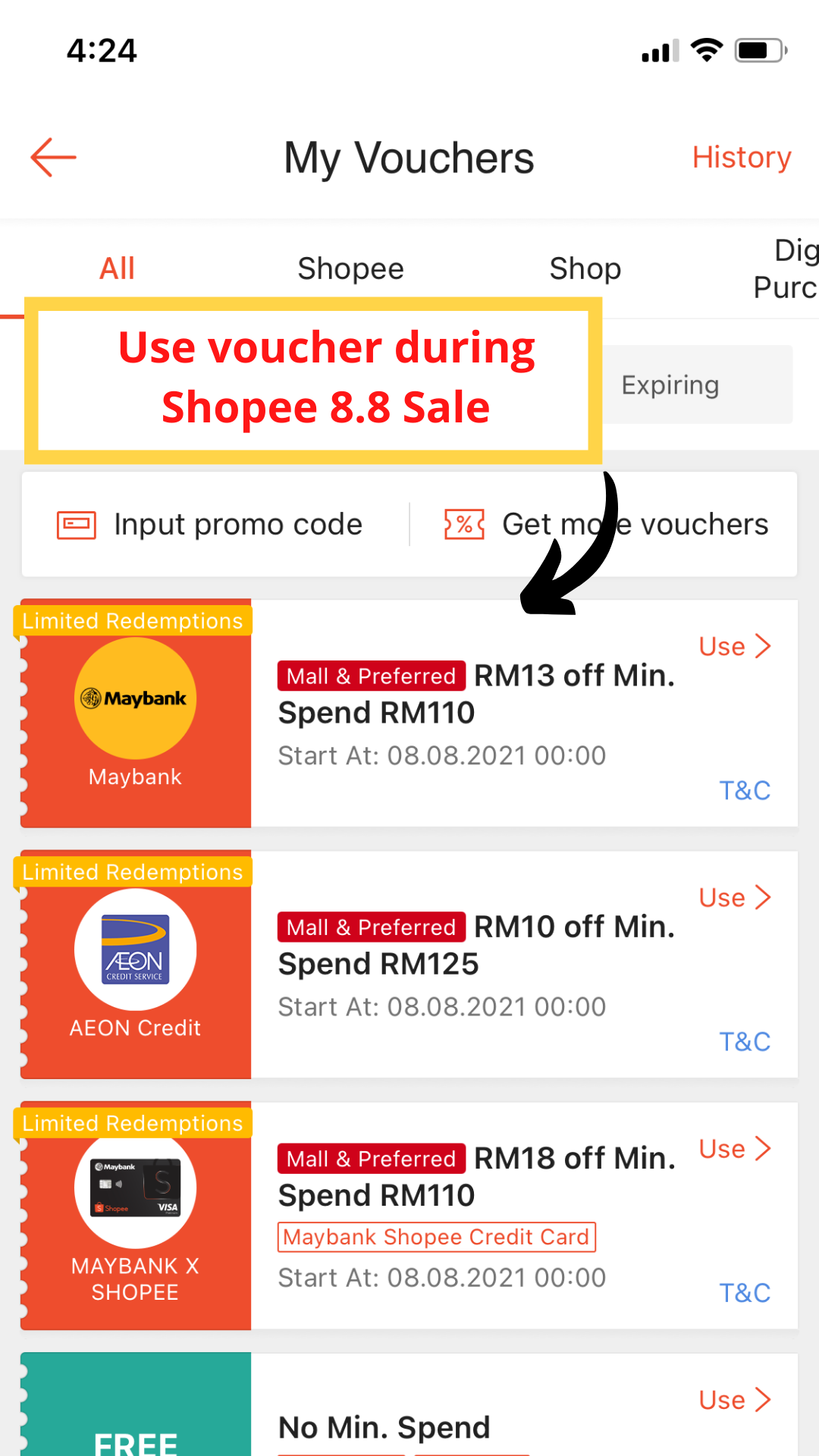Tap the back arrow icon
The height and width of the screenshot is (1456, 819).
pos(52,158)
